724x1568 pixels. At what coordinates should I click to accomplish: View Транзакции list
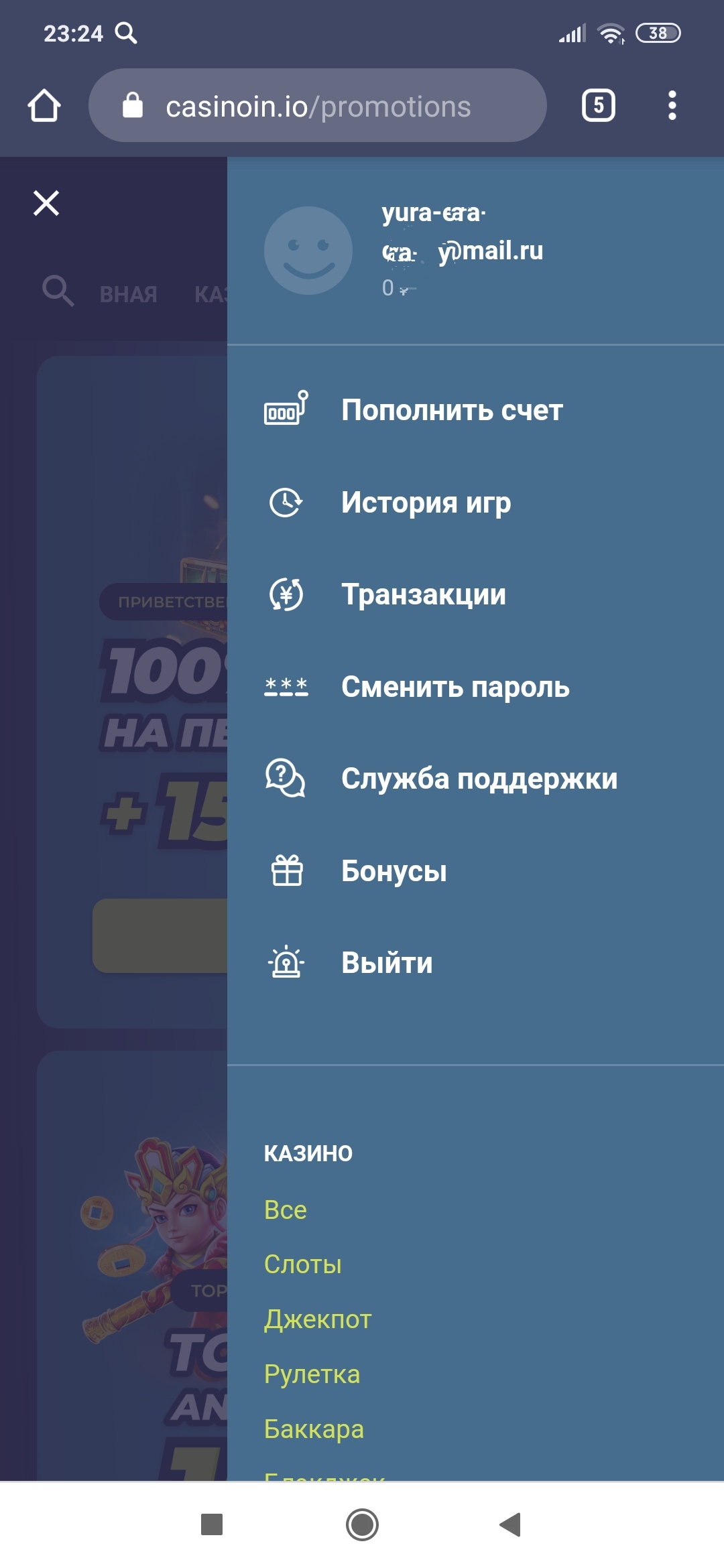(423, 594)
